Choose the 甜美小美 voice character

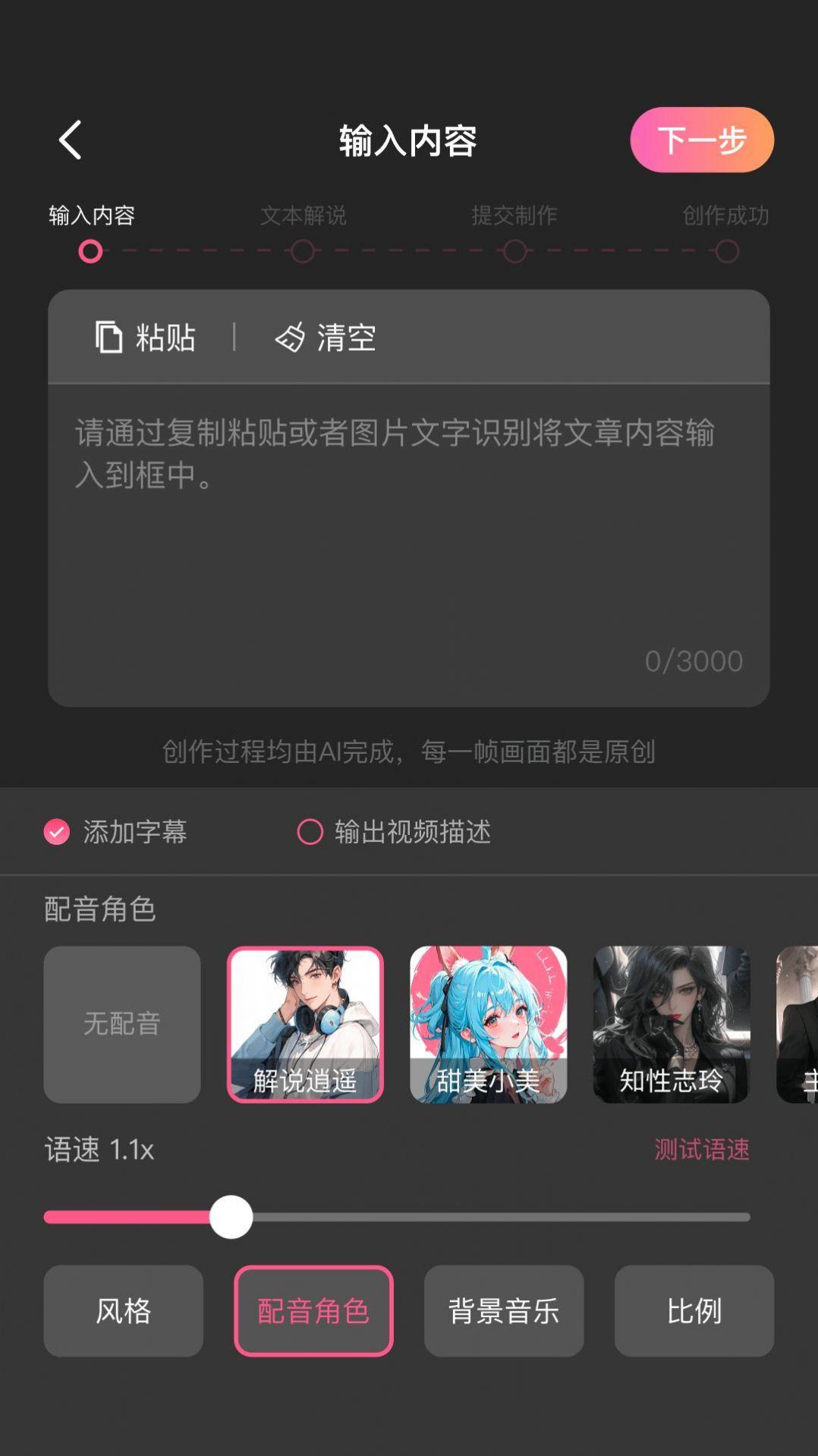pyautogui.click(x=489, y=1026)
